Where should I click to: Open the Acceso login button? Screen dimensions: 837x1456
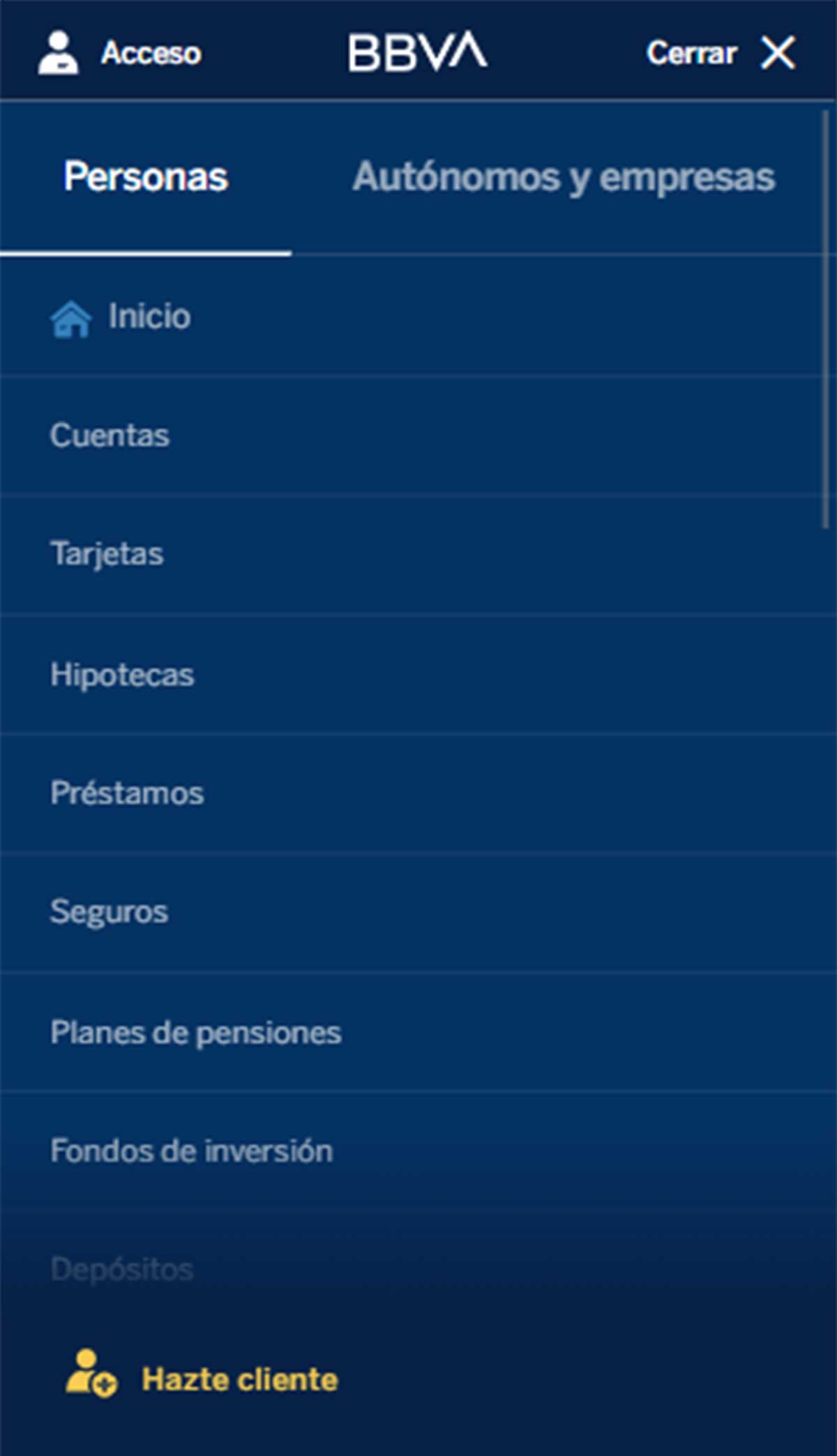120,53
